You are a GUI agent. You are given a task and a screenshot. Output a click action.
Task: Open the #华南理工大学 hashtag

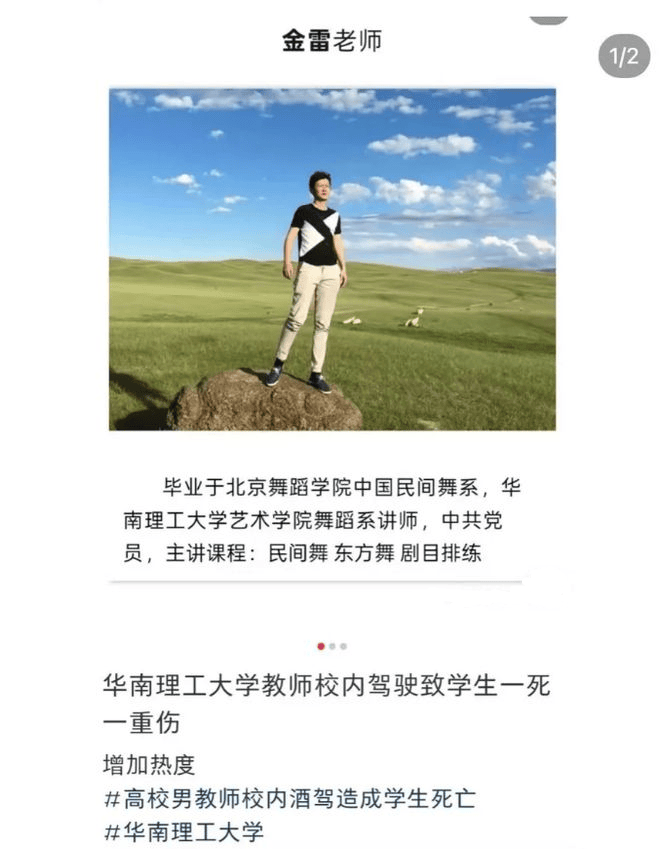tap(184, 831)
